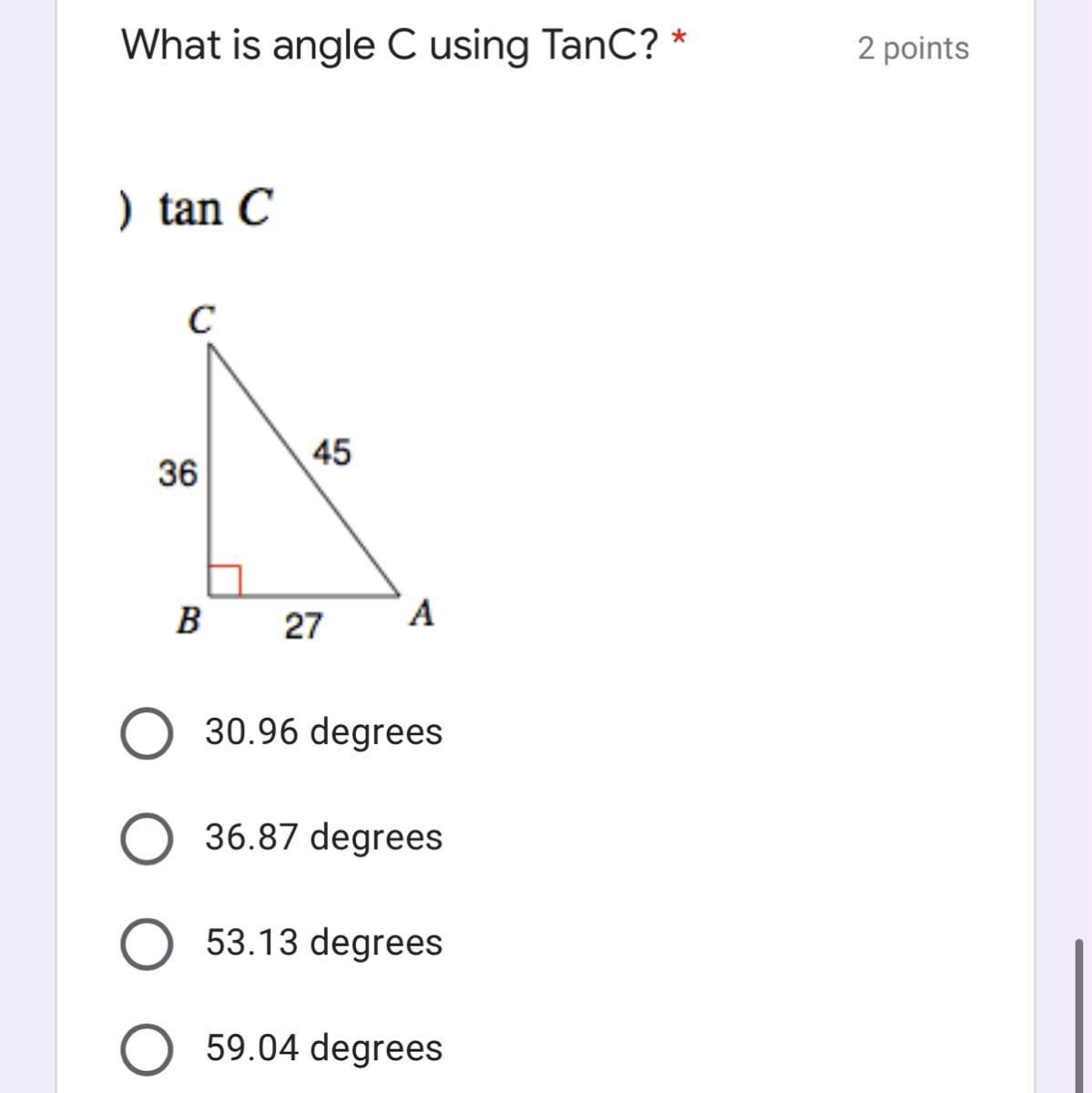Image resolution: width=1092 pixels, height=1093 pixels.
Task: Mark 59.04 degrees as the answer
Action: 147,1049
